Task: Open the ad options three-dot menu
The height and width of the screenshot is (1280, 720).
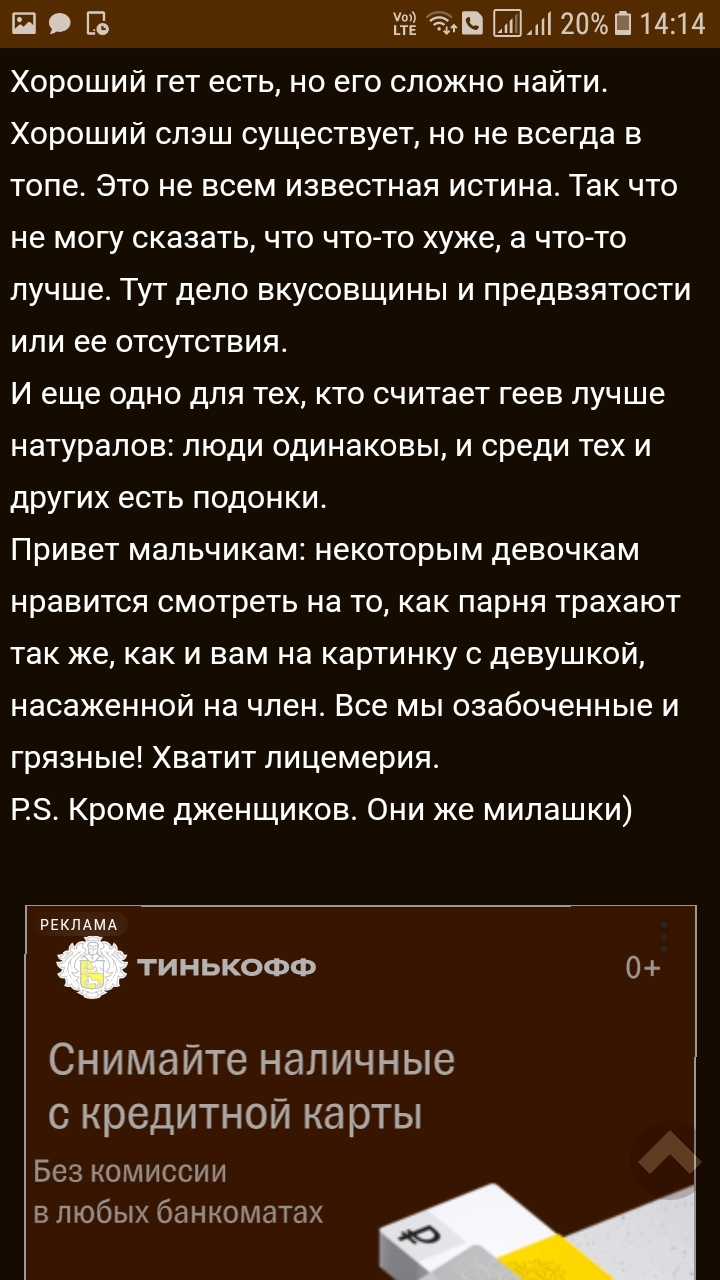Action: pos(663,937)
